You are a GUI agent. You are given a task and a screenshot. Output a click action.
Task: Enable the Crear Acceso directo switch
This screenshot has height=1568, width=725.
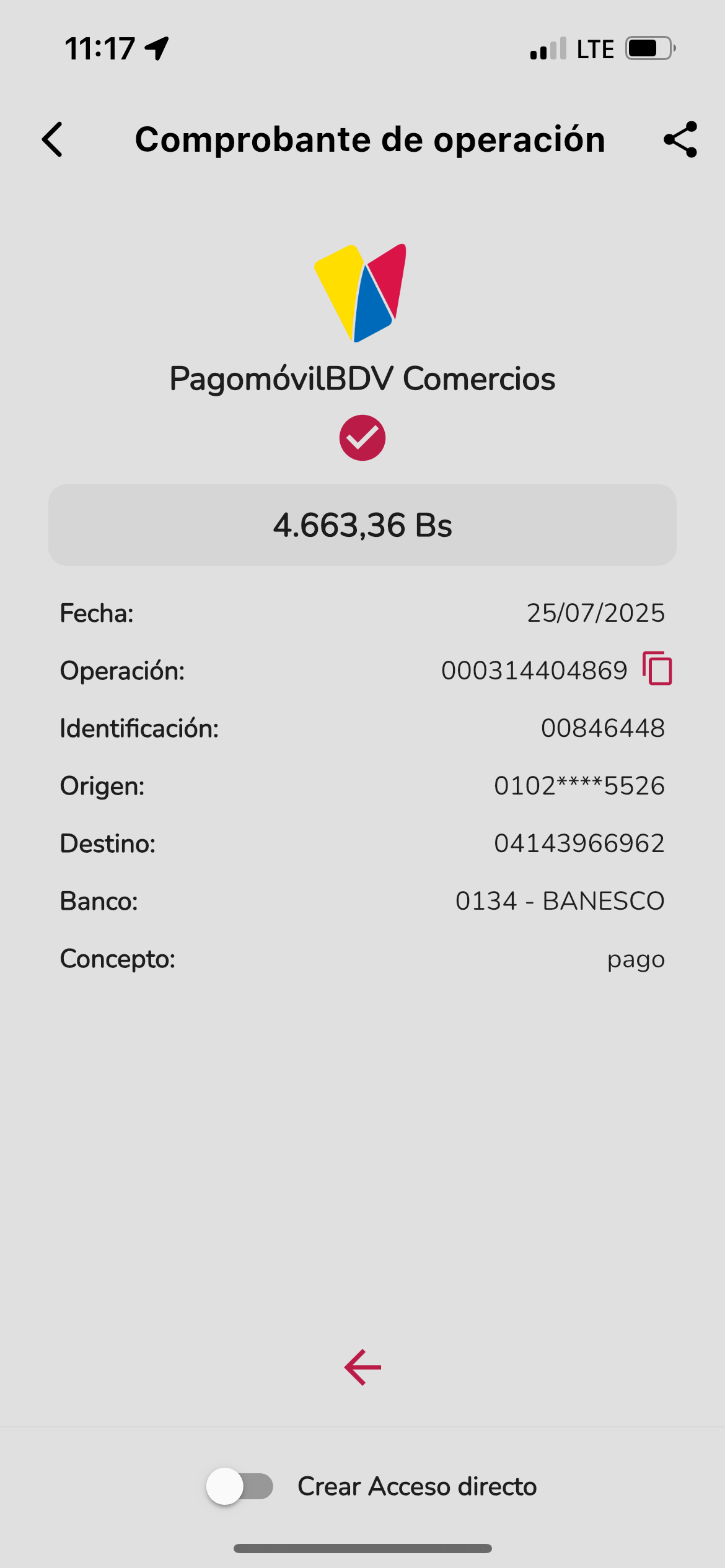240,1486
